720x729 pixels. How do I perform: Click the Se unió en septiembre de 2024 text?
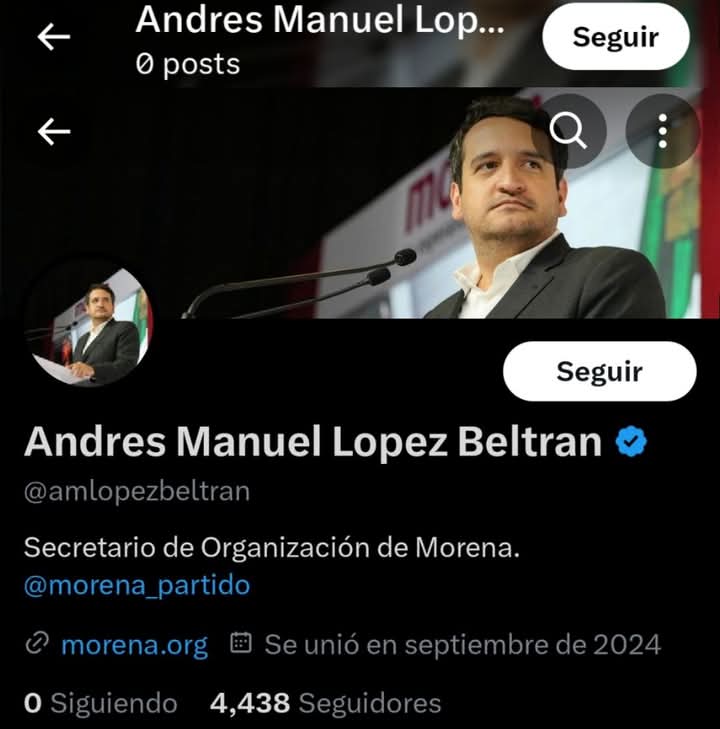(460, 645)
